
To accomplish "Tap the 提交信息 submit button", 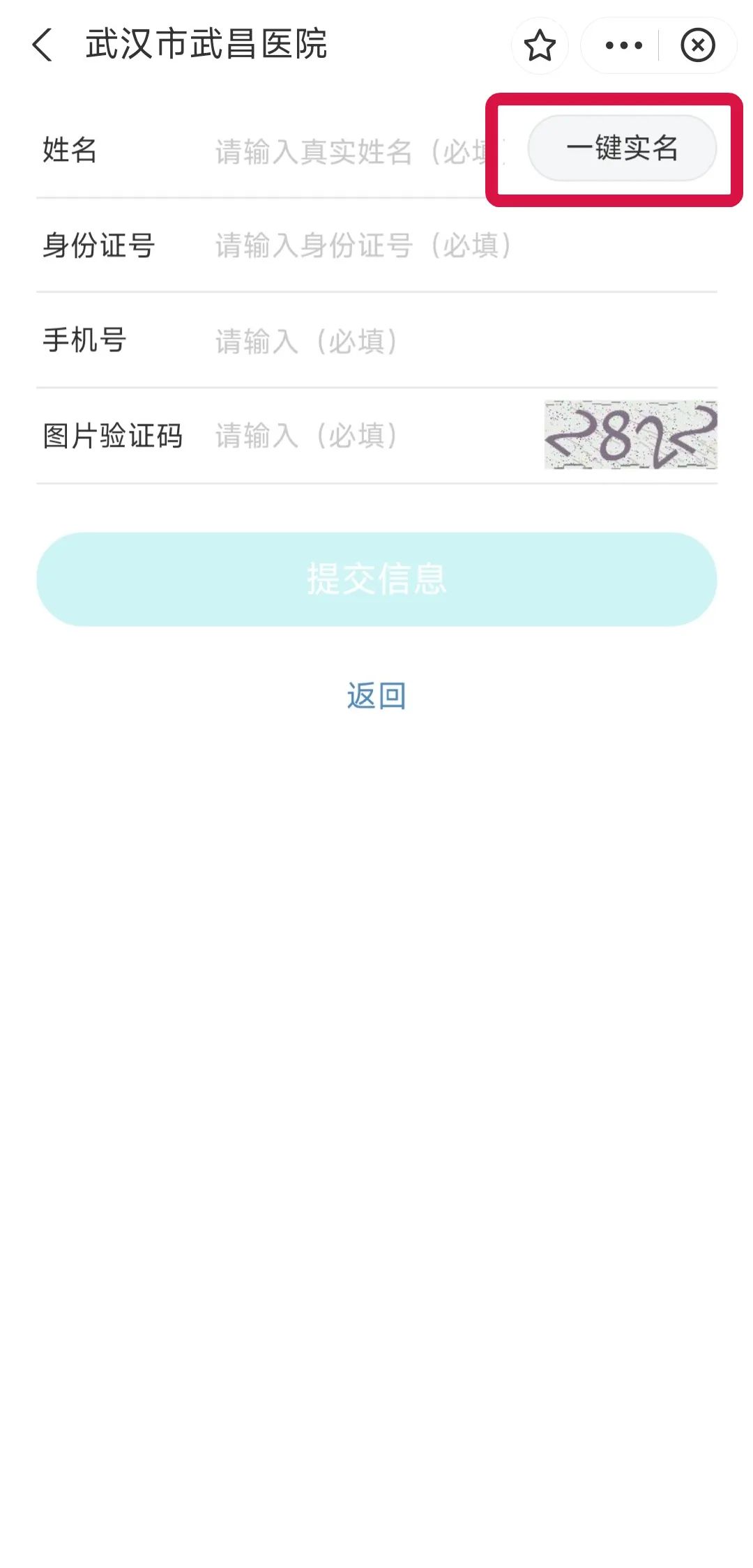I will 376,579.
